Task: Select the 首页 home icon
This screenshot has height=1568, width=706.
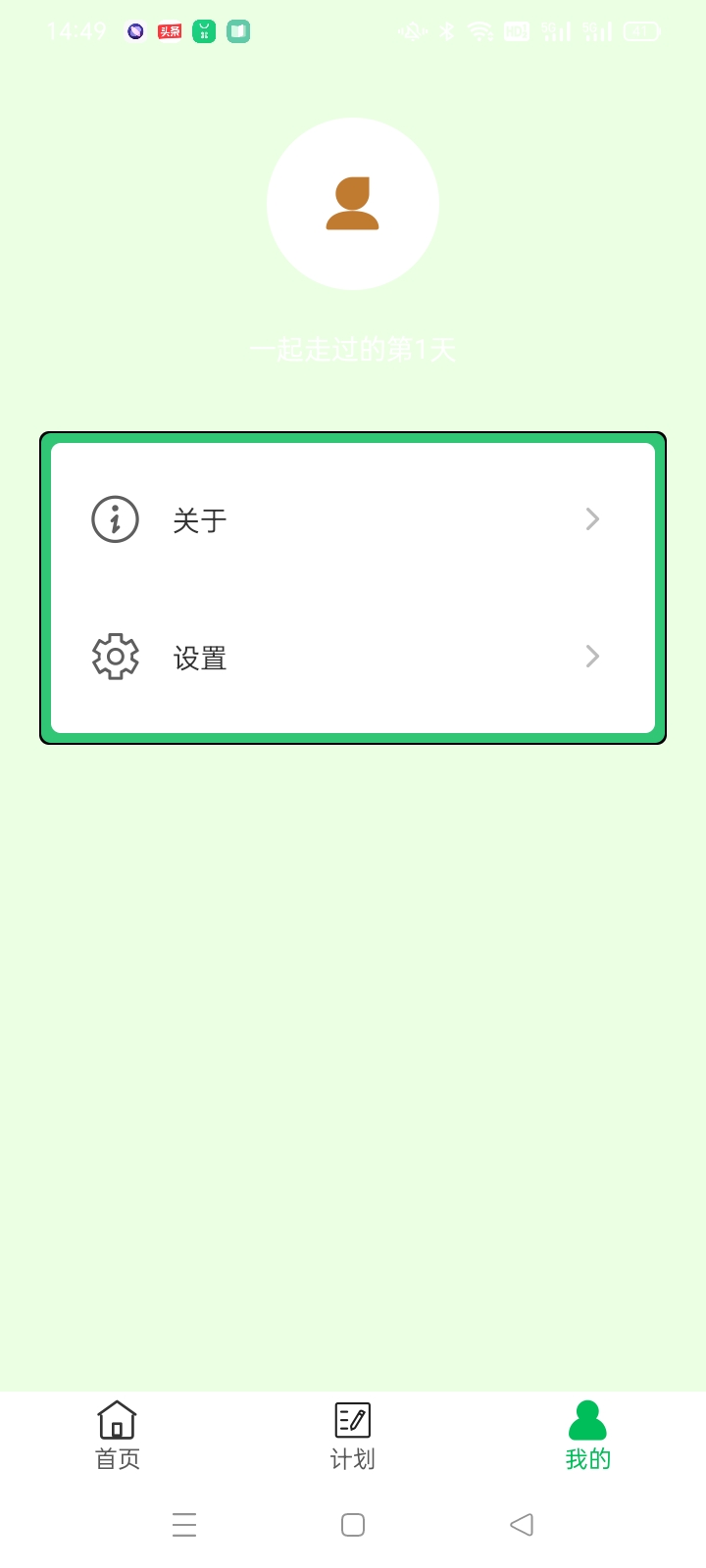Action: coord(117,1418)
